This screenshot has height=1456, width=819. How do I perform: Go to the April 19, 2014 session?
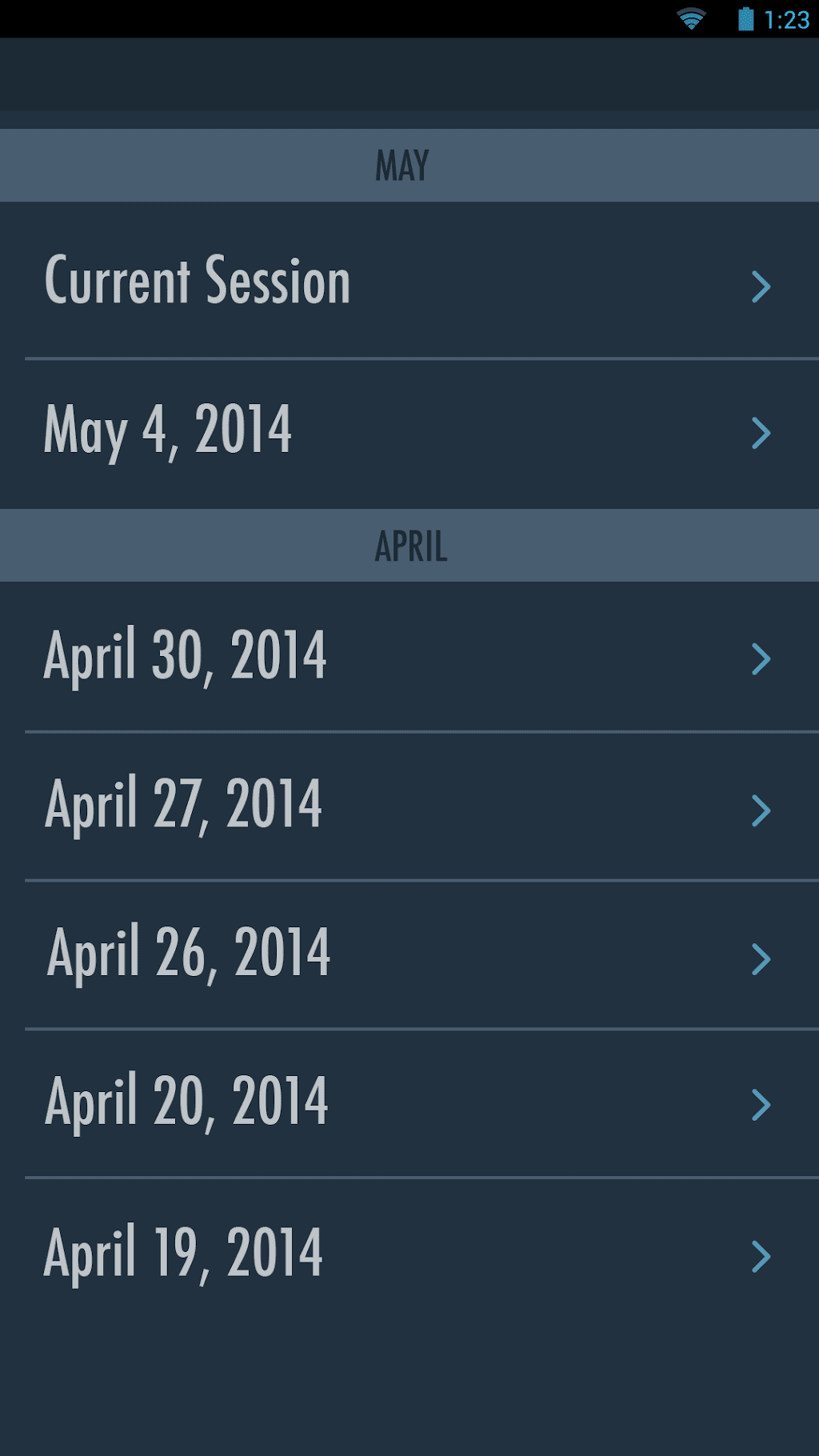click(408, 1254)
